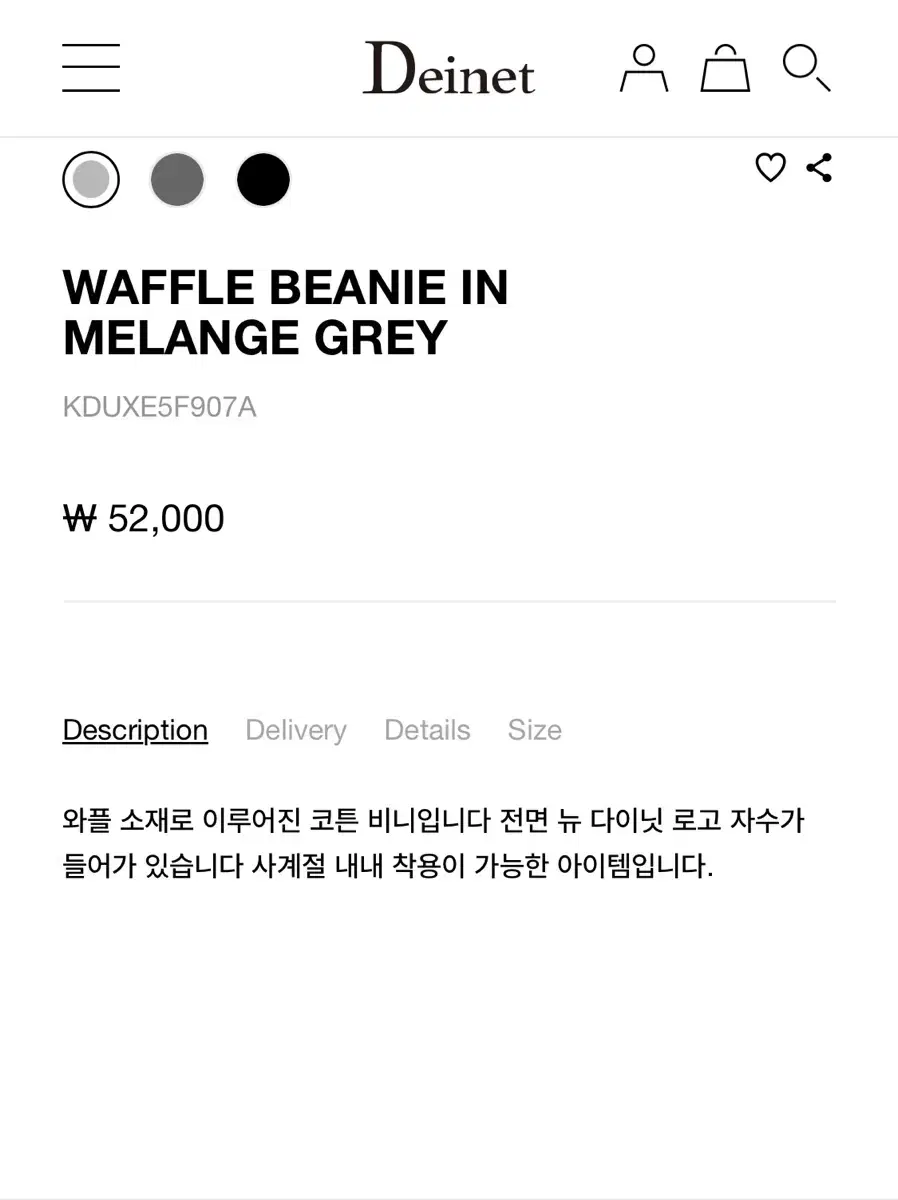The image size is (898, 1200).
Task: Open the hamburger navigation menu
Action: point(91,67)
